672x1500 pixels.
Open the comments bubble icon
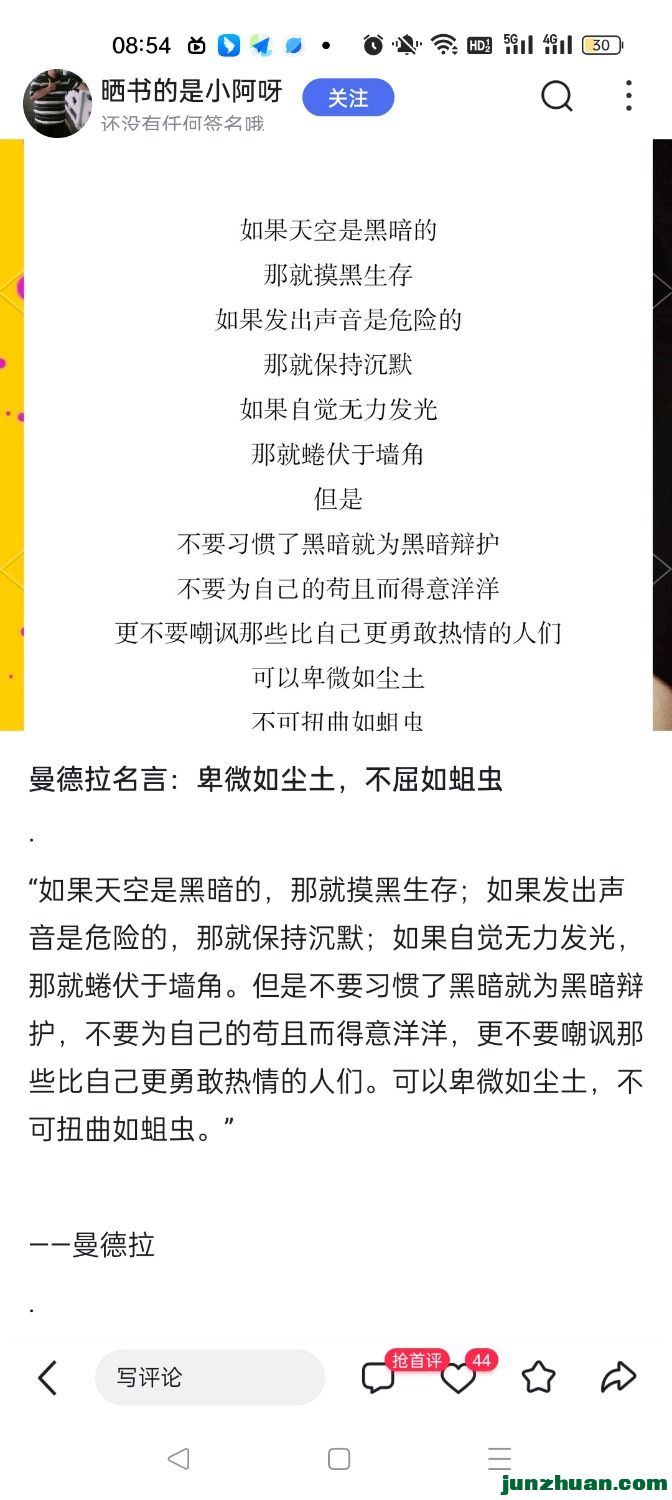(378, 1379)
